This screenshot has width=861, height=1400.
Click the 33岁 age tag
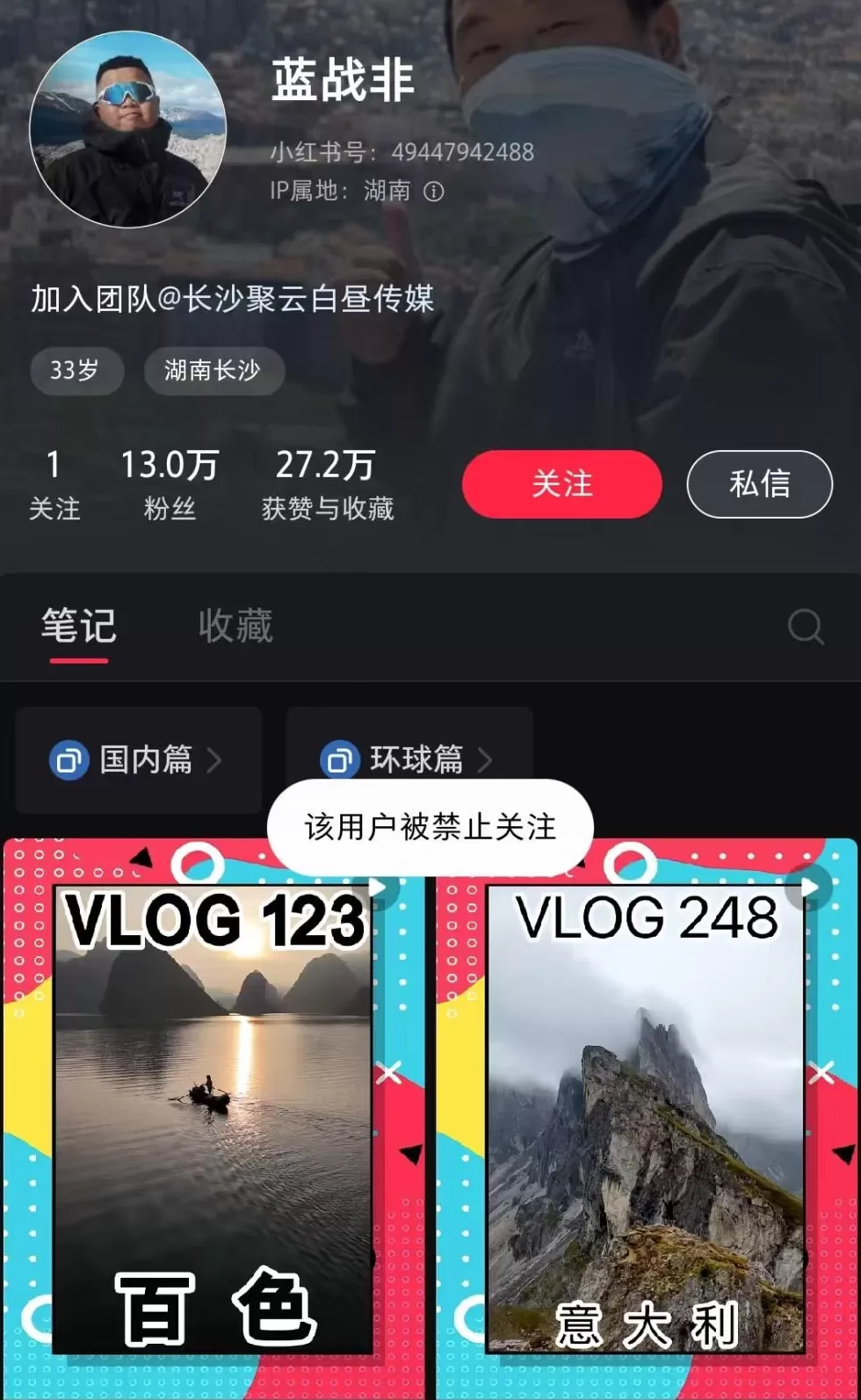[76, 372]
